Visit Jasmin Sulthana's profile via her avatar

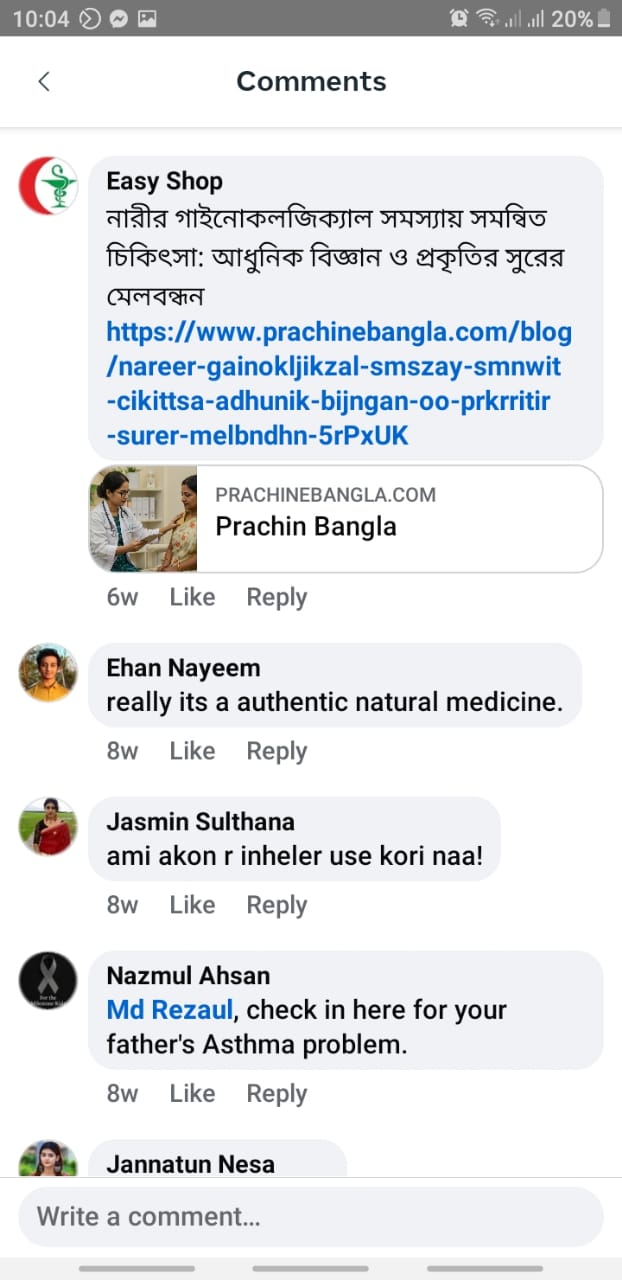48,826
